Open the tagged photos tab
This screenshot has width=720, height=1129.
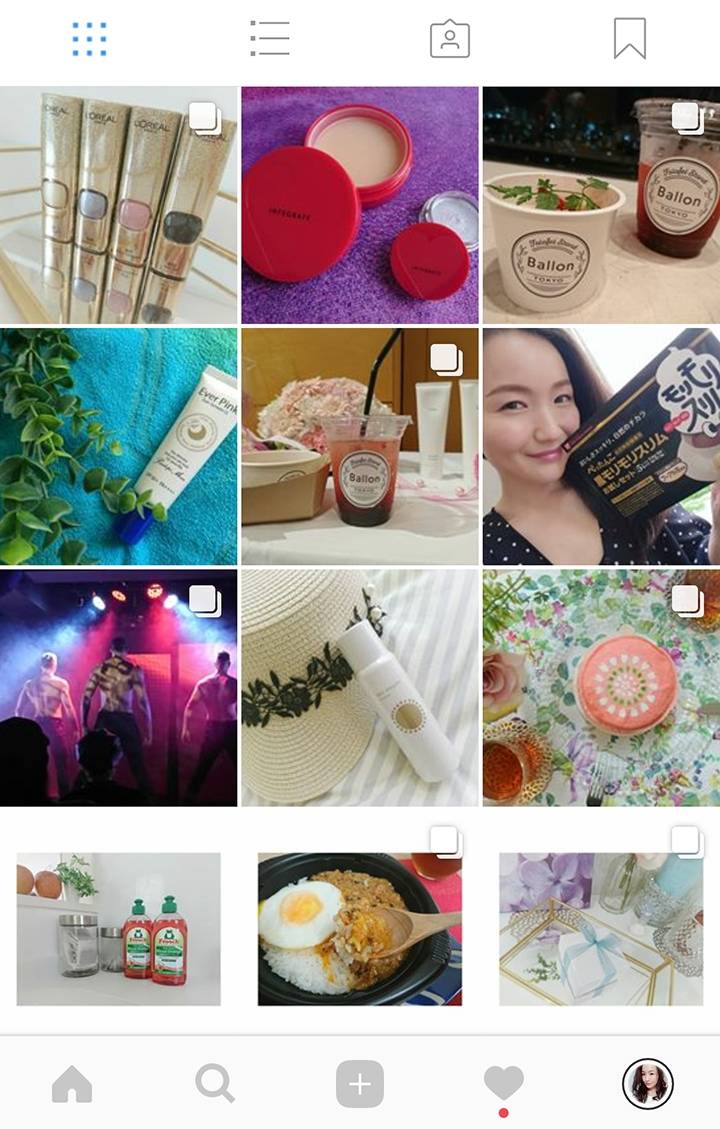pos(450,40)
